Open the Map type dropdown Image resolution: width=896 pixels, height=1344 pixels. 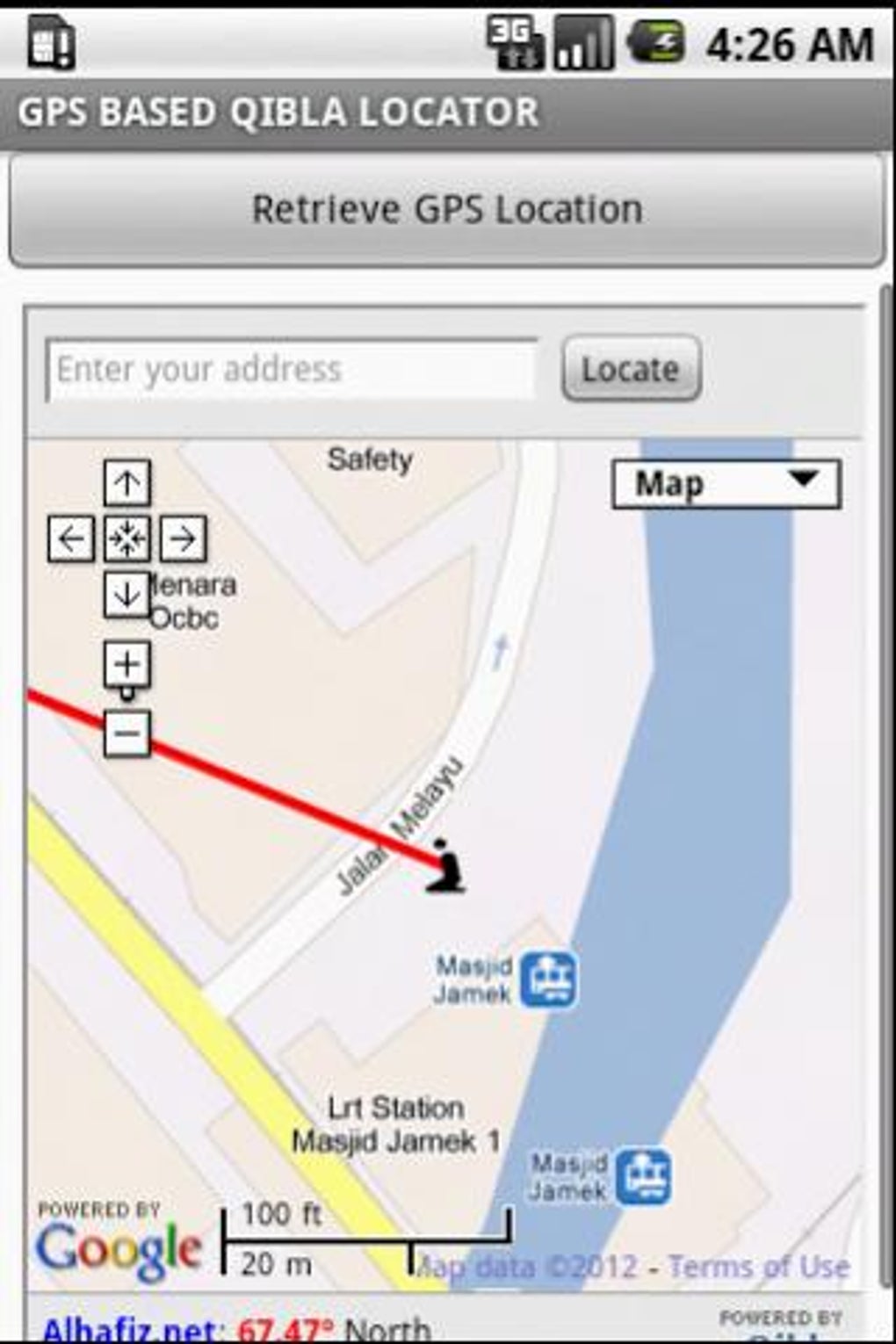tap(726, 483)
